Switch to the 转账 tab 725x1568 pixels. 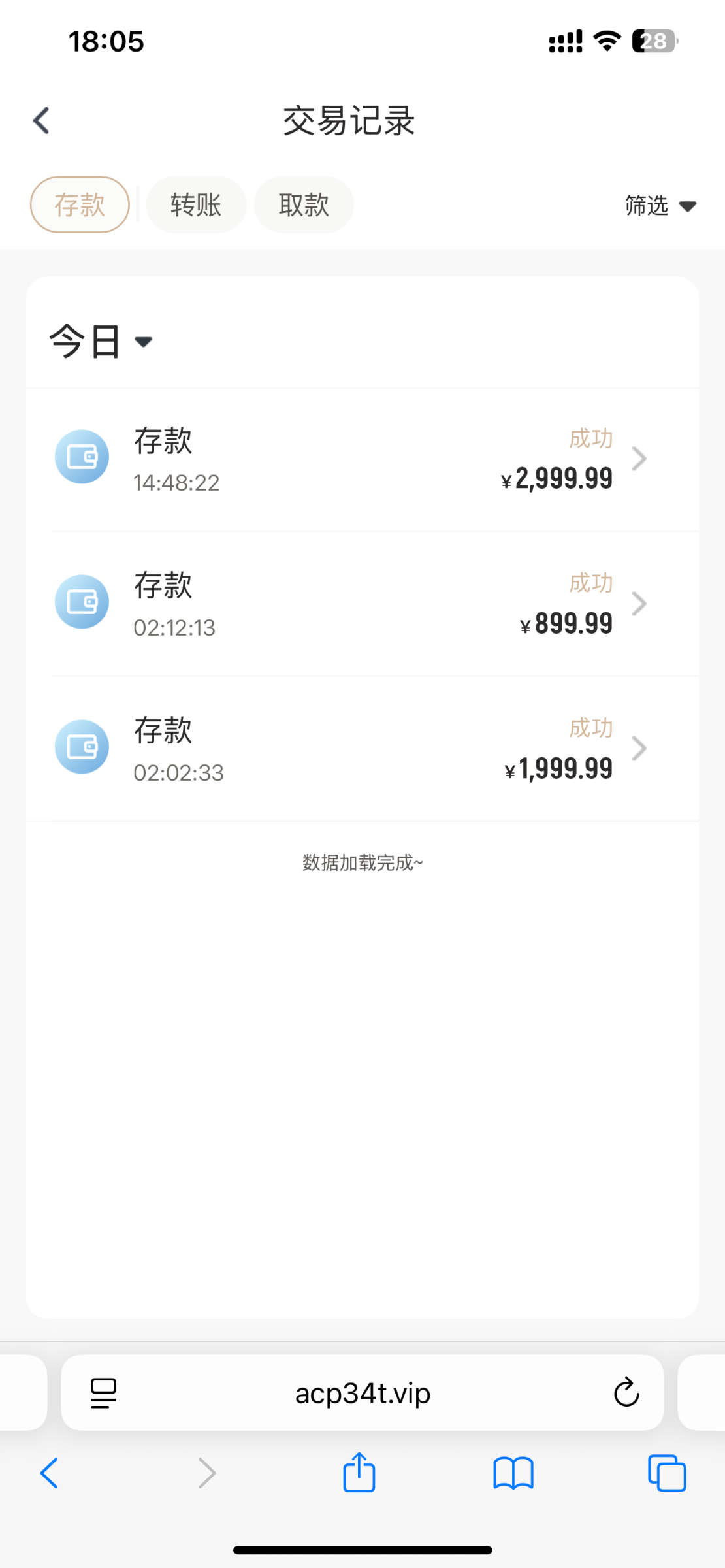click(x=196, y=204)
